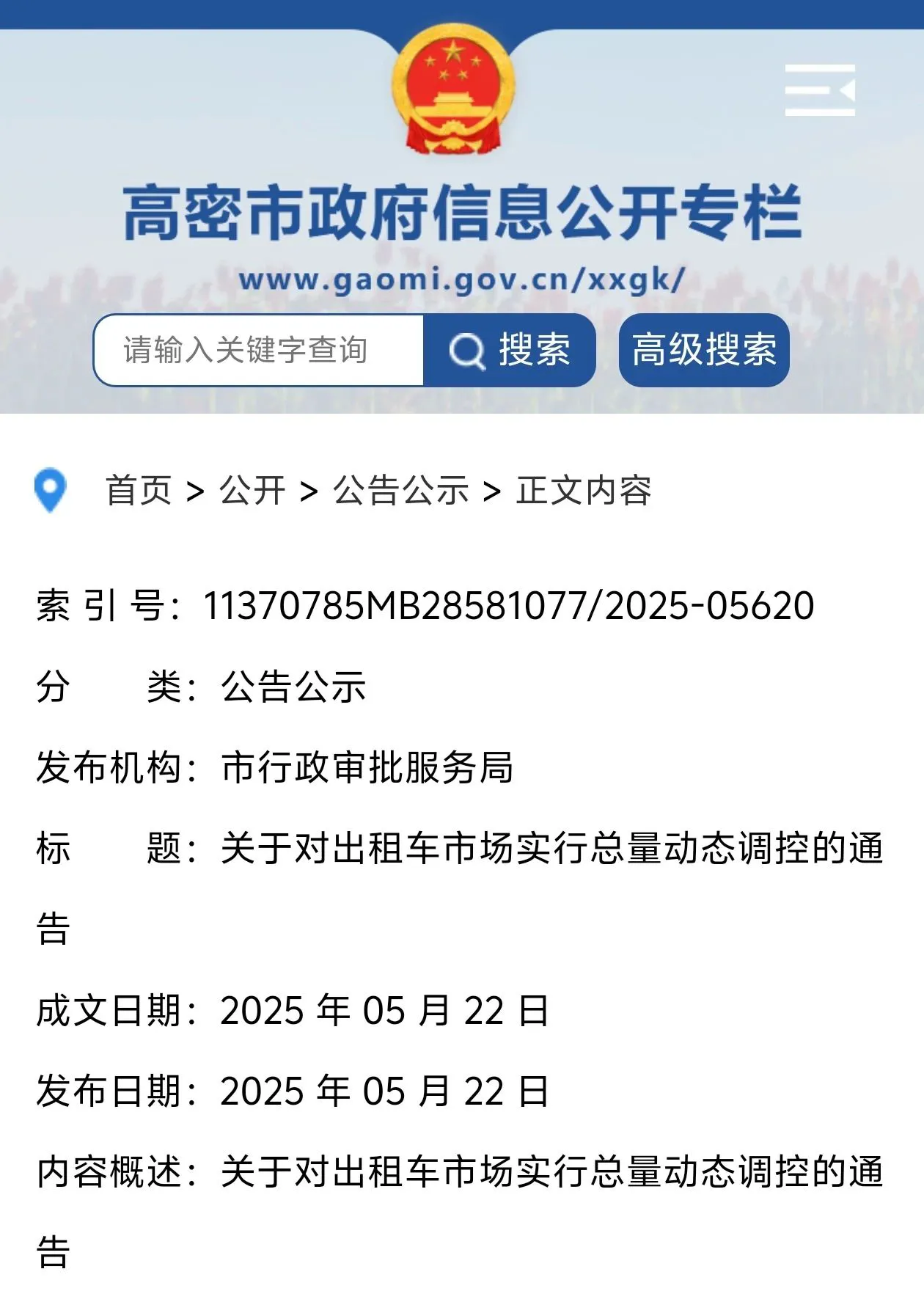The image size is (924, 1313).
Task: Open the 公告公示 breadcrumb entry
Action: pyautogui.click(x=400, y=492)
